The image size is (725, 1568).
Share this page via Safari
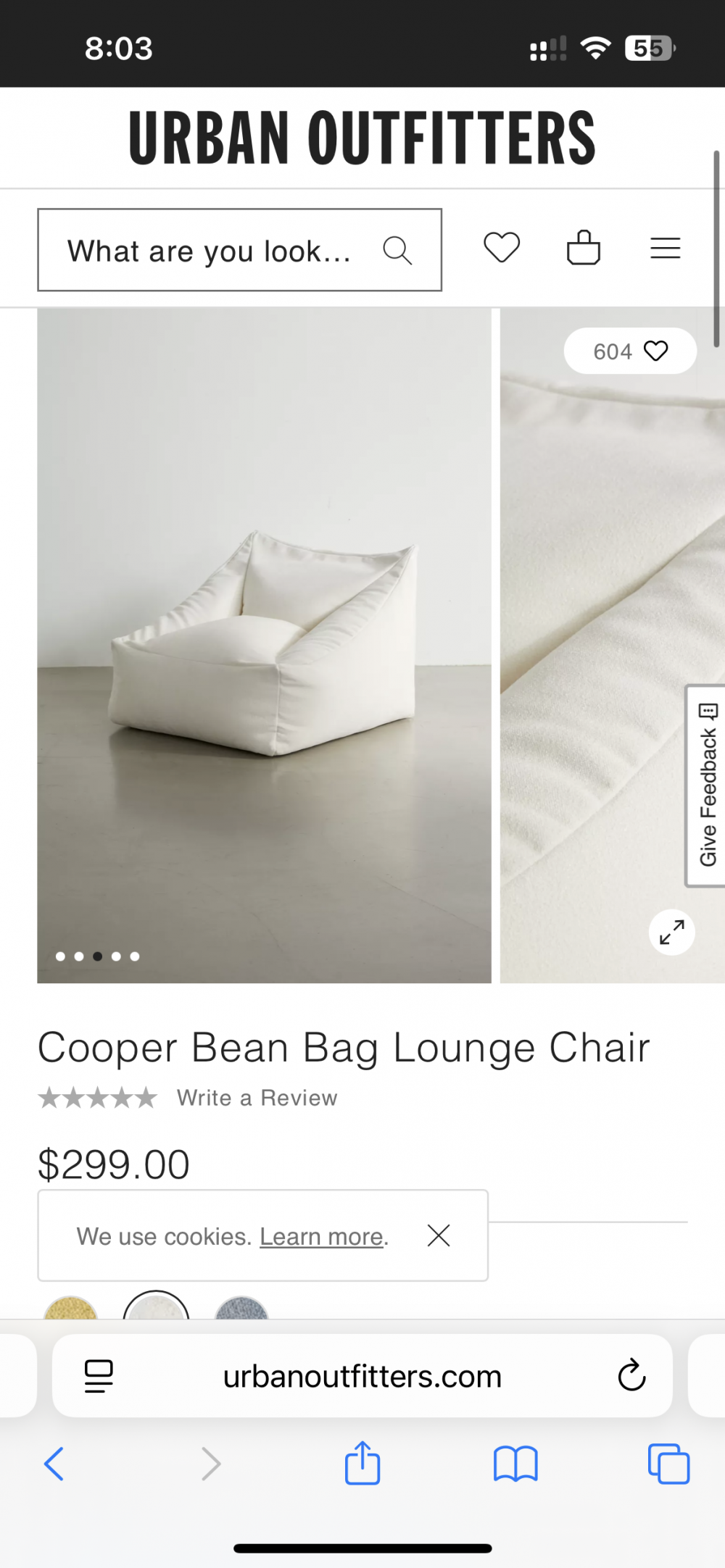(x=362, y=1464)
